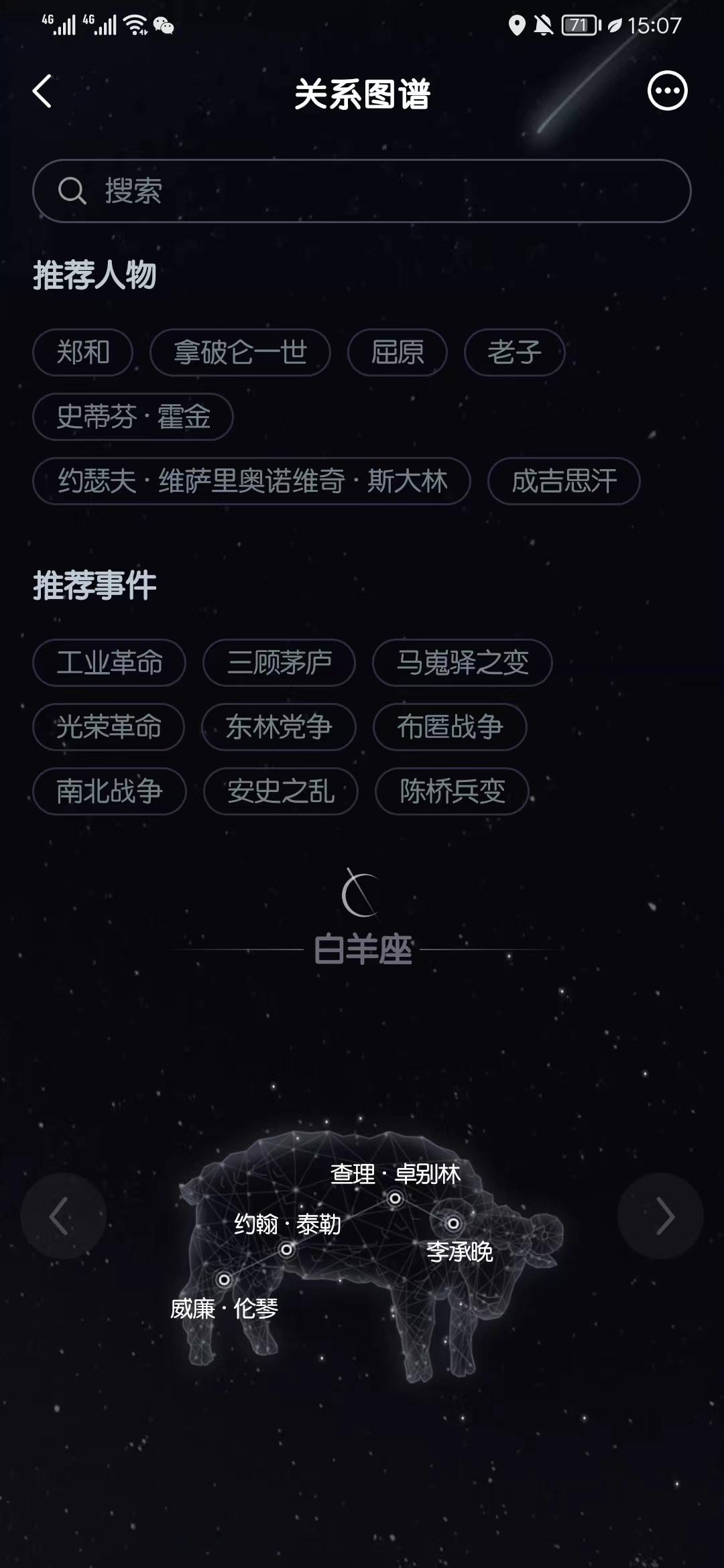
Task: Select 成吉思汗 from recommended people
Action: pyautogui.click(x=564, y=481)
